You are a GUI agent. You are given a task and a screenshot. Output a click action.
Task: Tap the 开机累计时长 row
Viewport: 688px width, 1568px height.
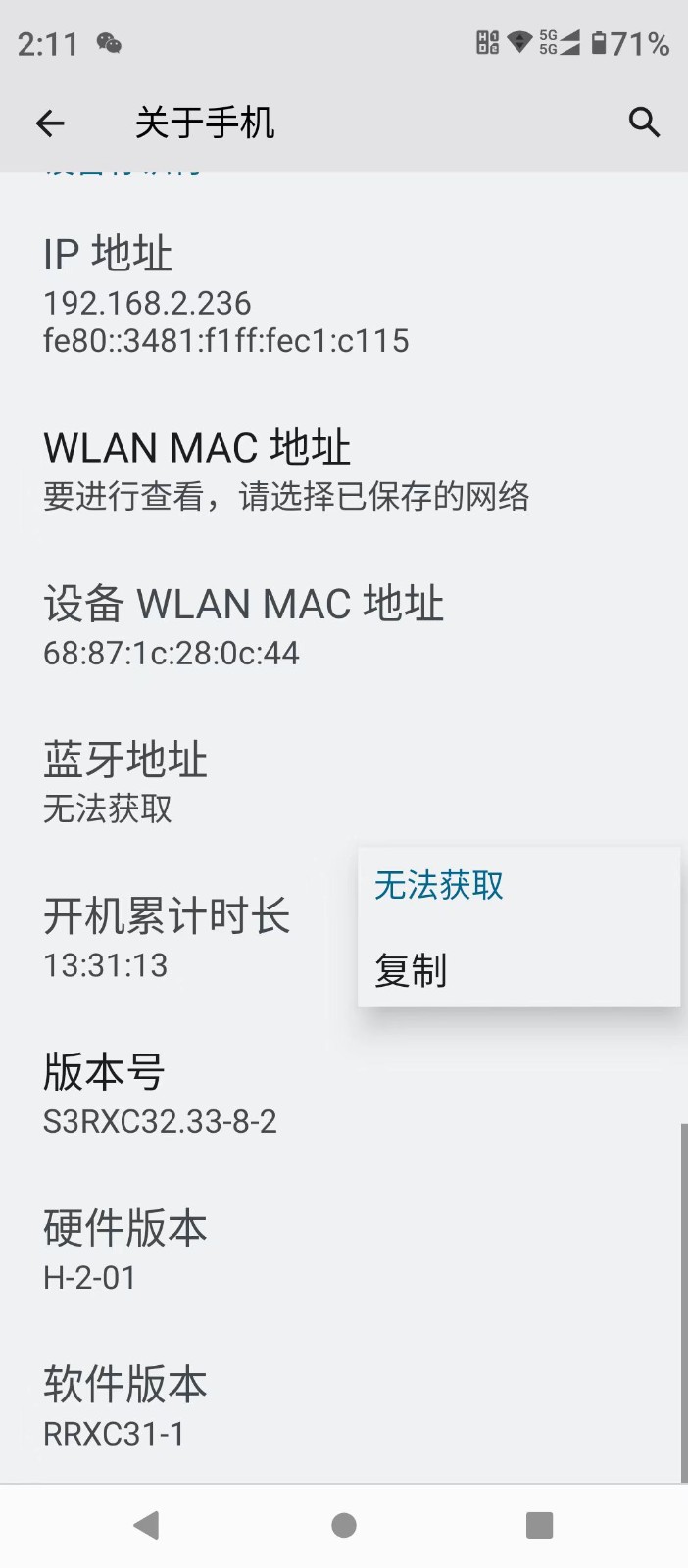(x=176, y=938)
